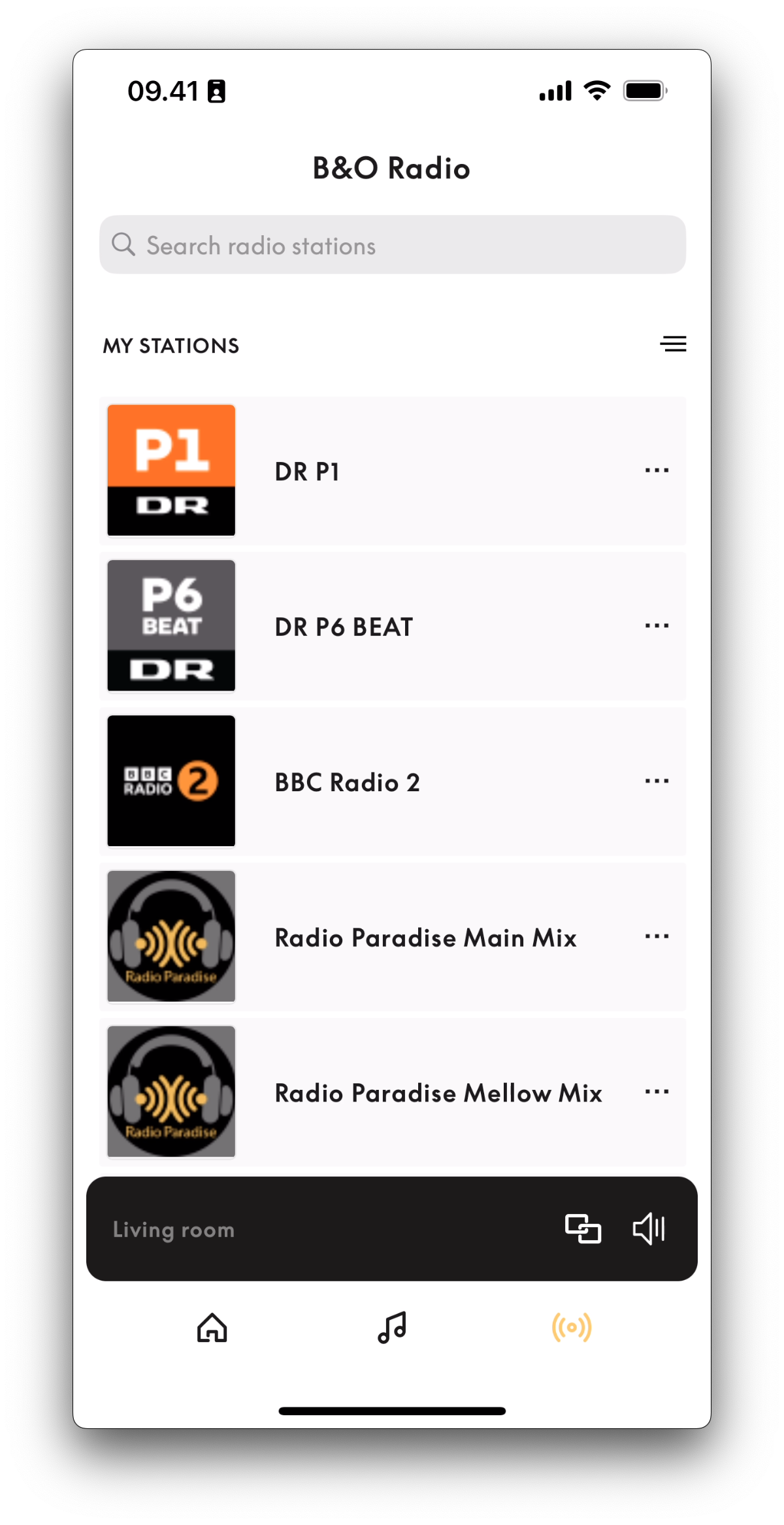Open more options for BBC Radio 2
The height and width of the screenshot is (1525, 784).
click(x=657, y=781)
